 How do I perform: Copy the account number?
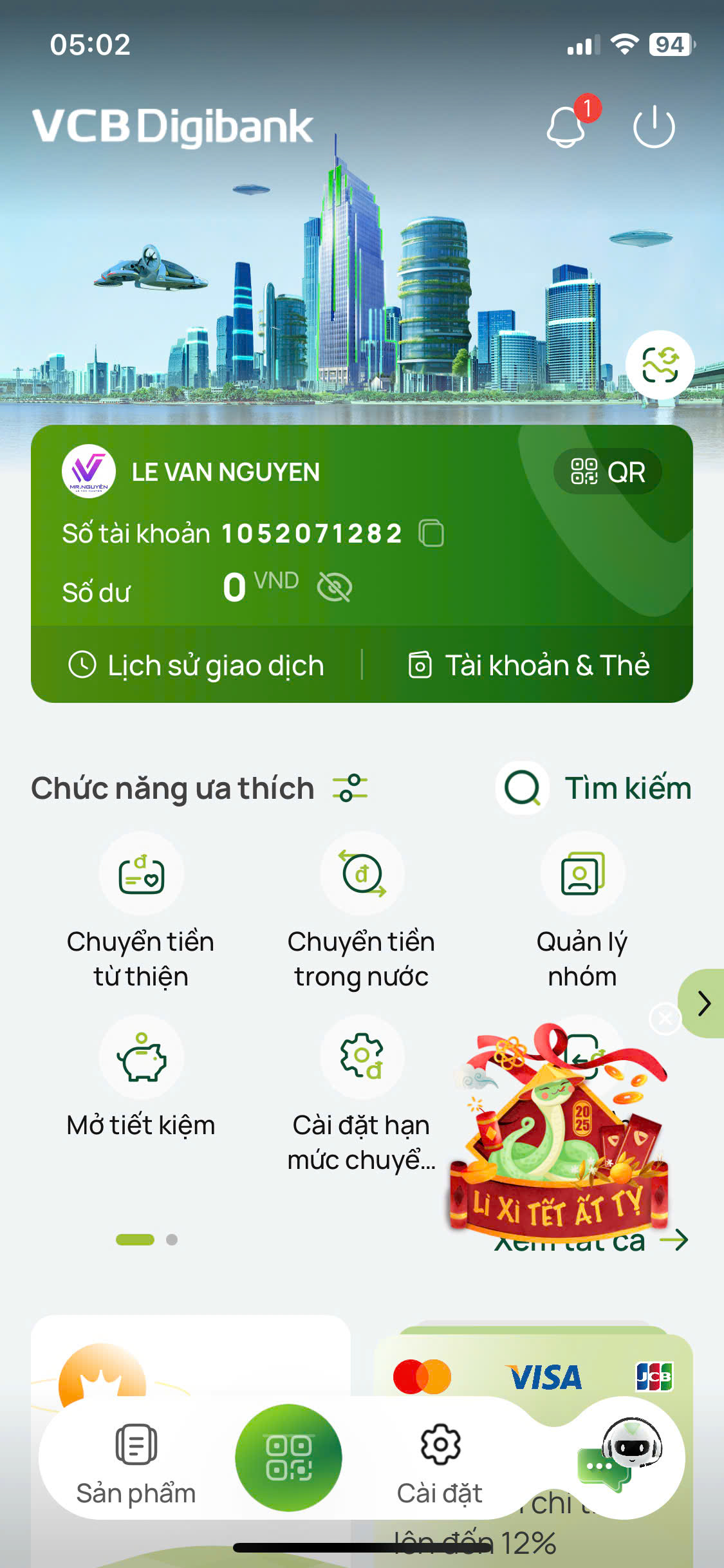tap(431, 534)
